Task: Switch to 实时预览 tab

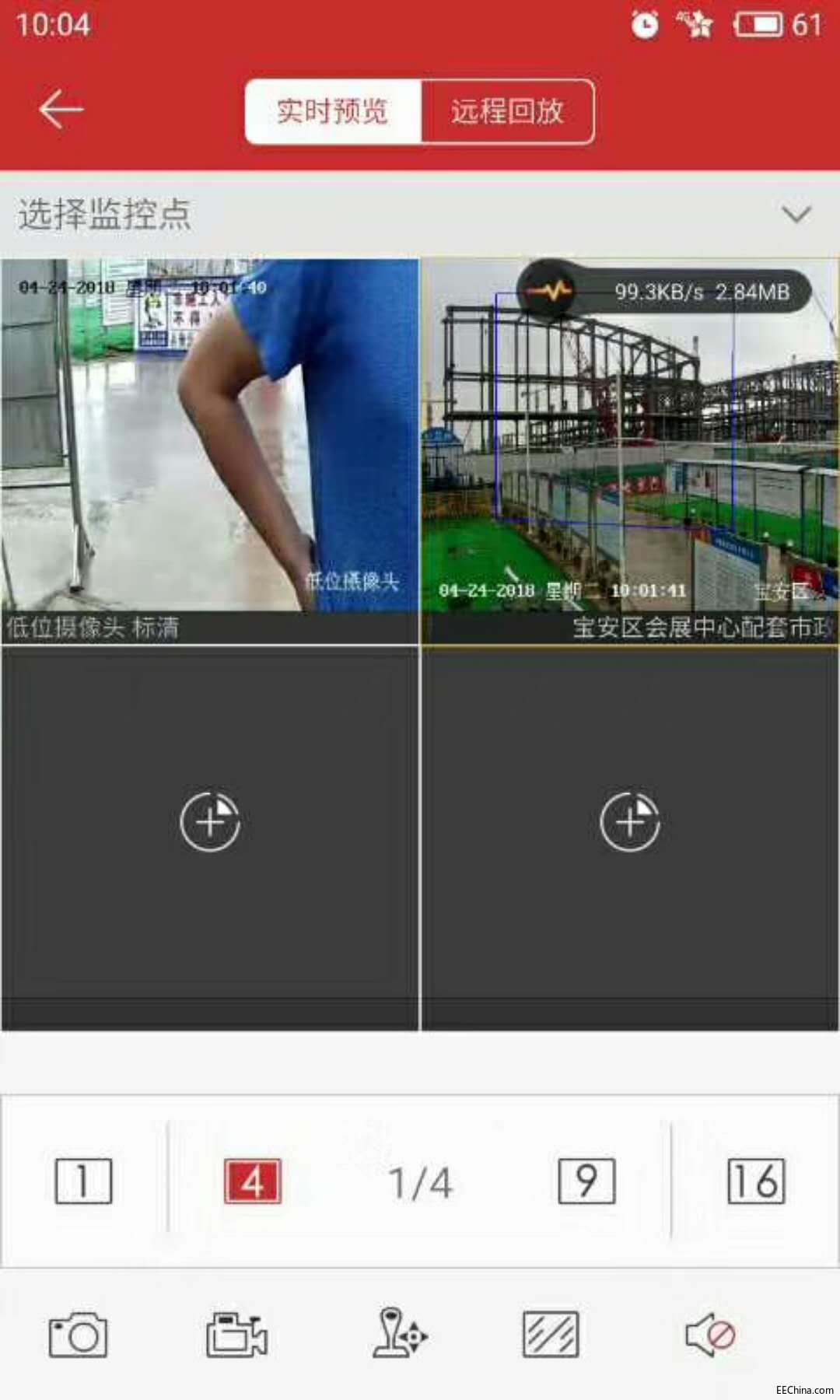Action: [x=333, y=111]
